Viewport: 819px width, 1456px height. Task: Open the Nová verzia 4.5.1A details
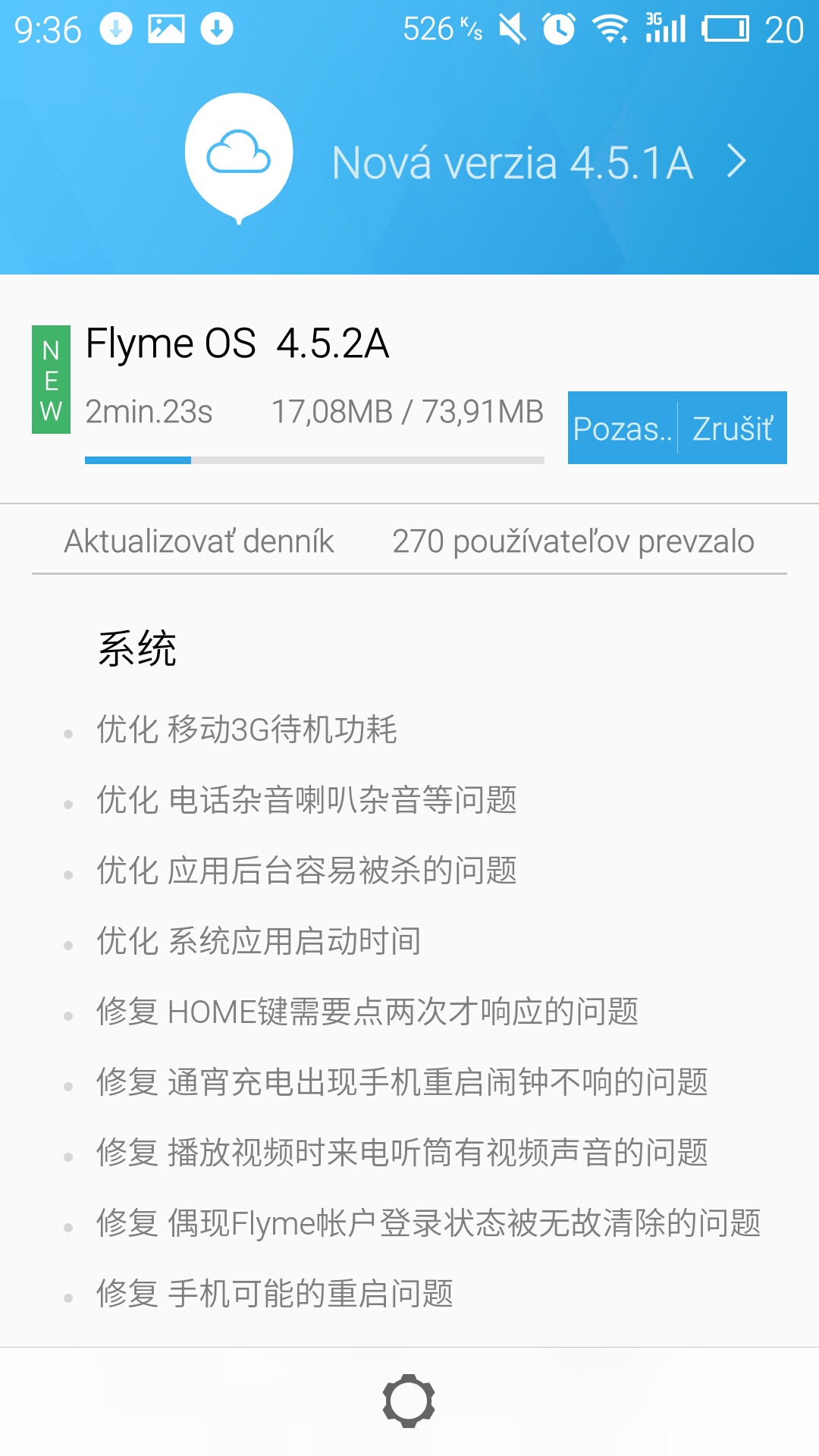point(538,162)
